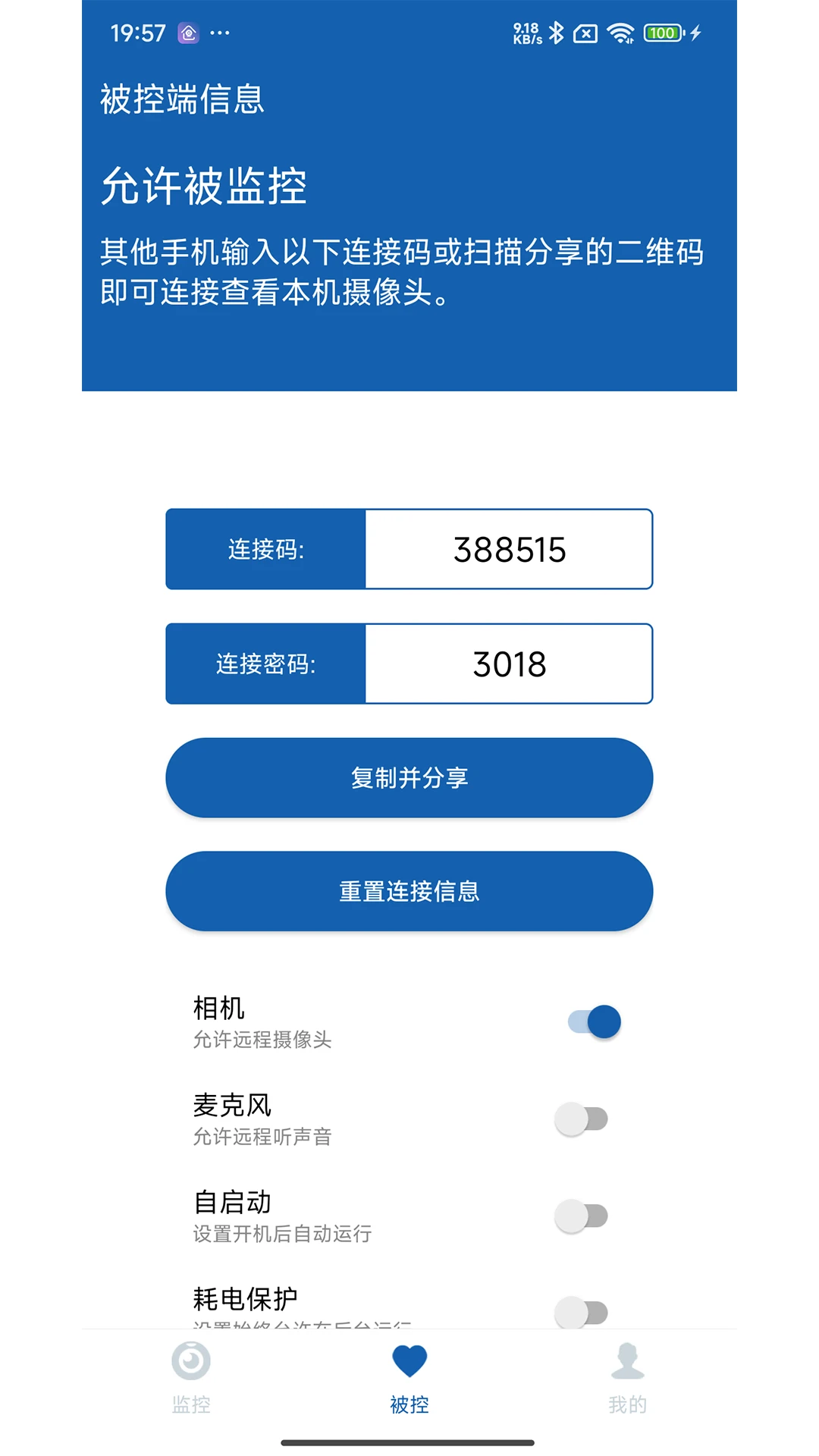Tap the 复制并分享 copy and share button
Viewport: 819px width, 1456px height.
(x=408, y=777)
